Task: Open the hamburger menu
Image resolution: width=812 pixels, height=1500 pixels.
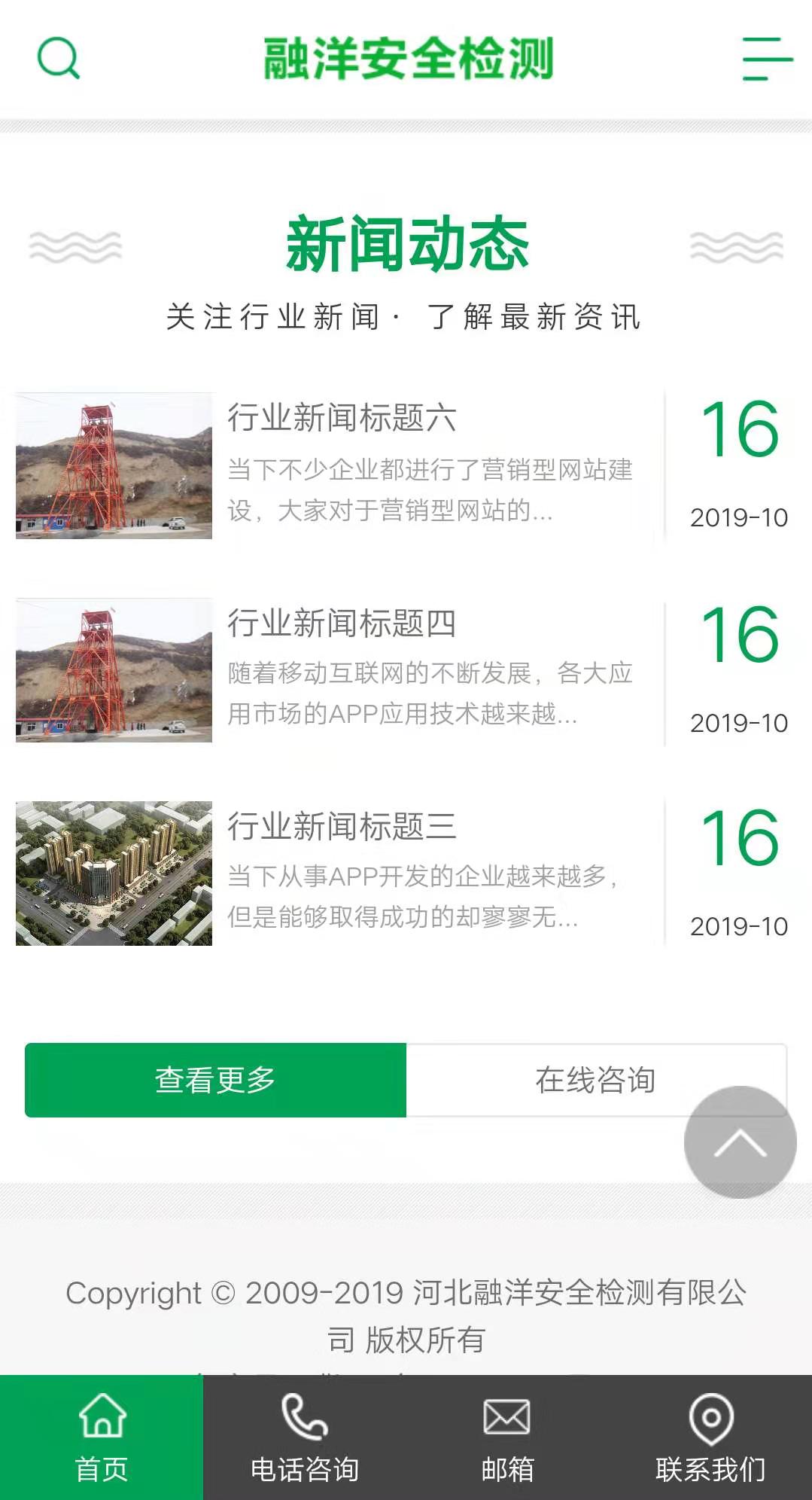Action: pyautogui.click(x=767, y=59)
